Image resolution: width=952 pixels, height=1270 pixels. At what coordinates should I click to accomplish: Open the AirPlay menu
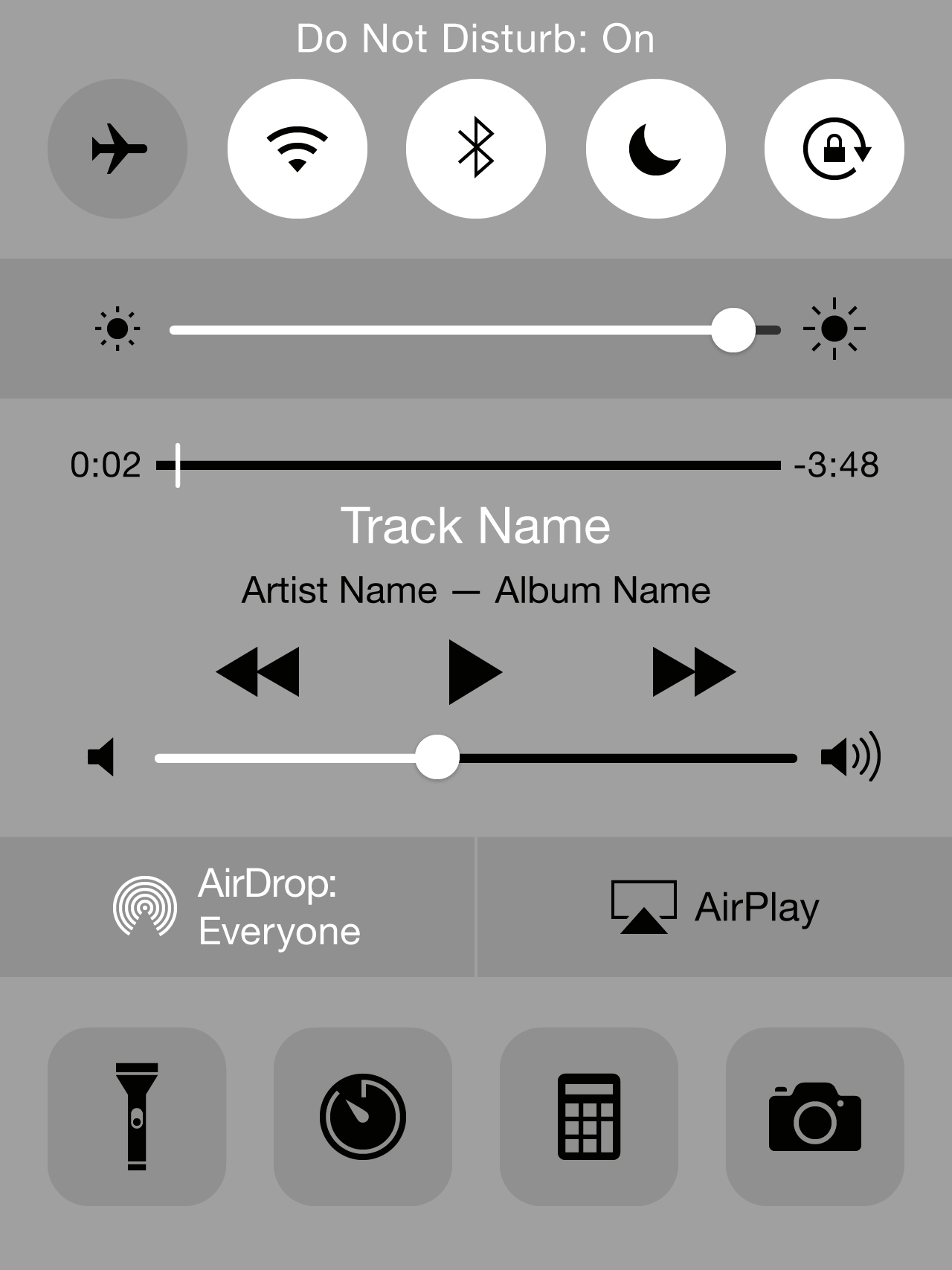tap(714, 907)
